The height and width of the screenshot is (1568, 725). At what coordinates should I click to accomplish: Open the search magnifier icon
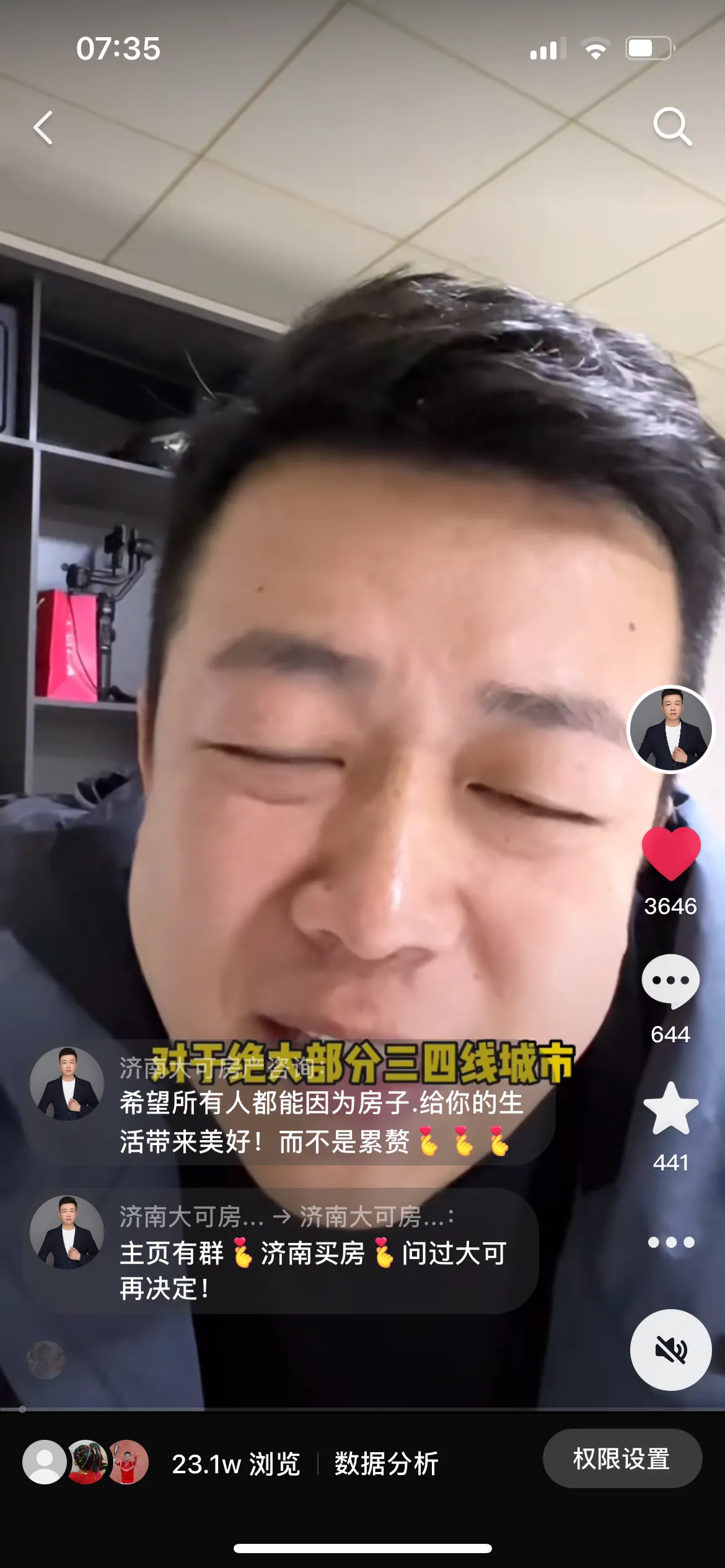click(x=672, y=127)
